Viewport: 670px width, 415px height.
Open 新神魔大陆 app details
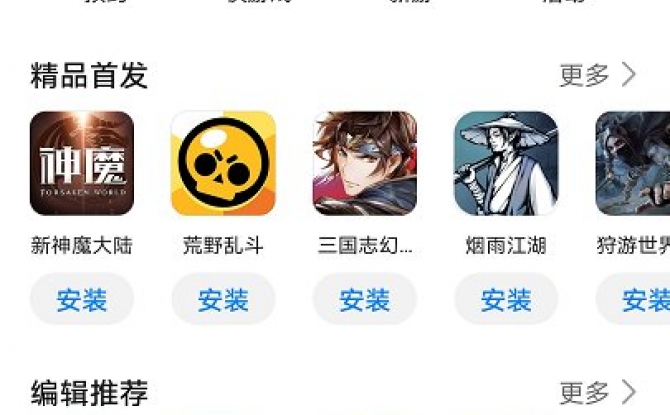click(81, 163)
